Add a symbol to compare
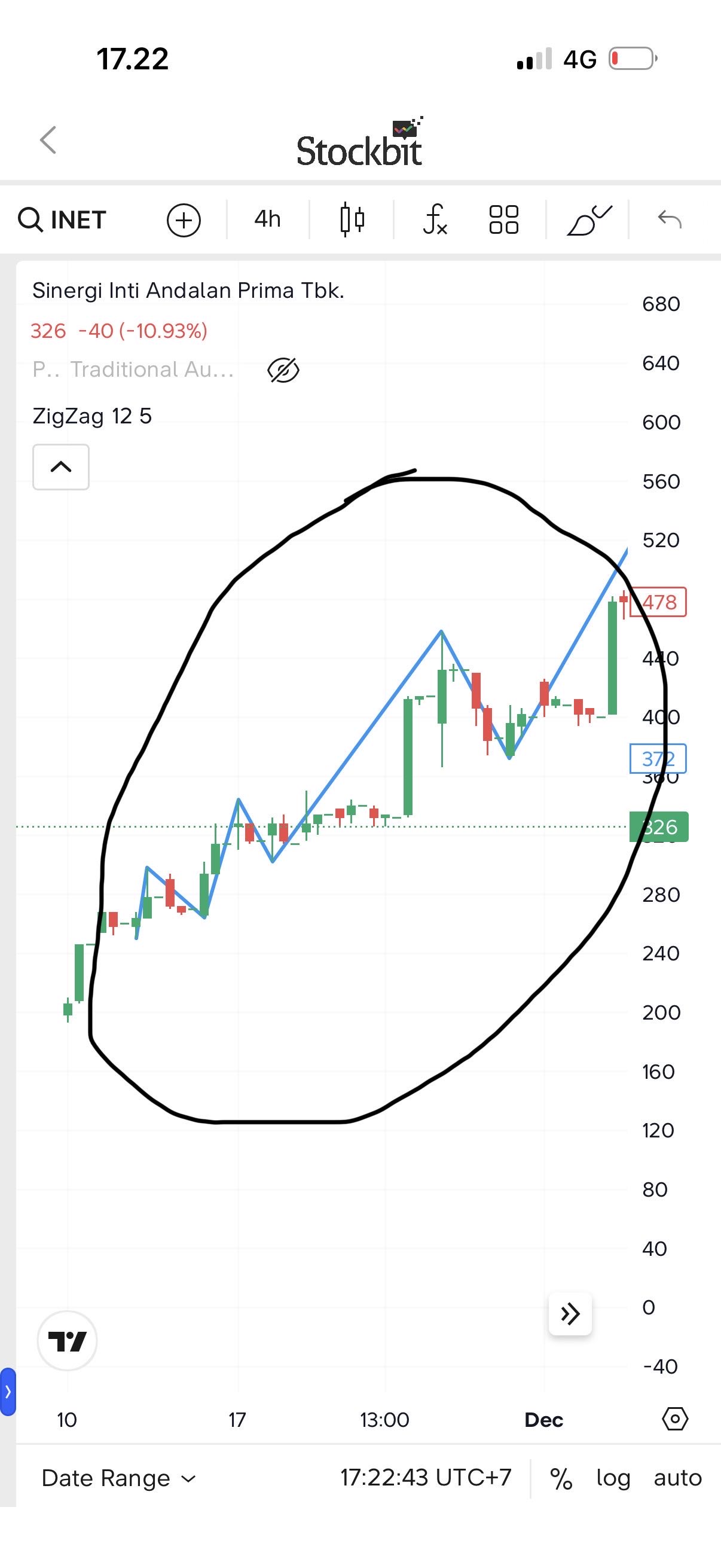Screen dimensions: 721x1568 click(x=184, y=219)
